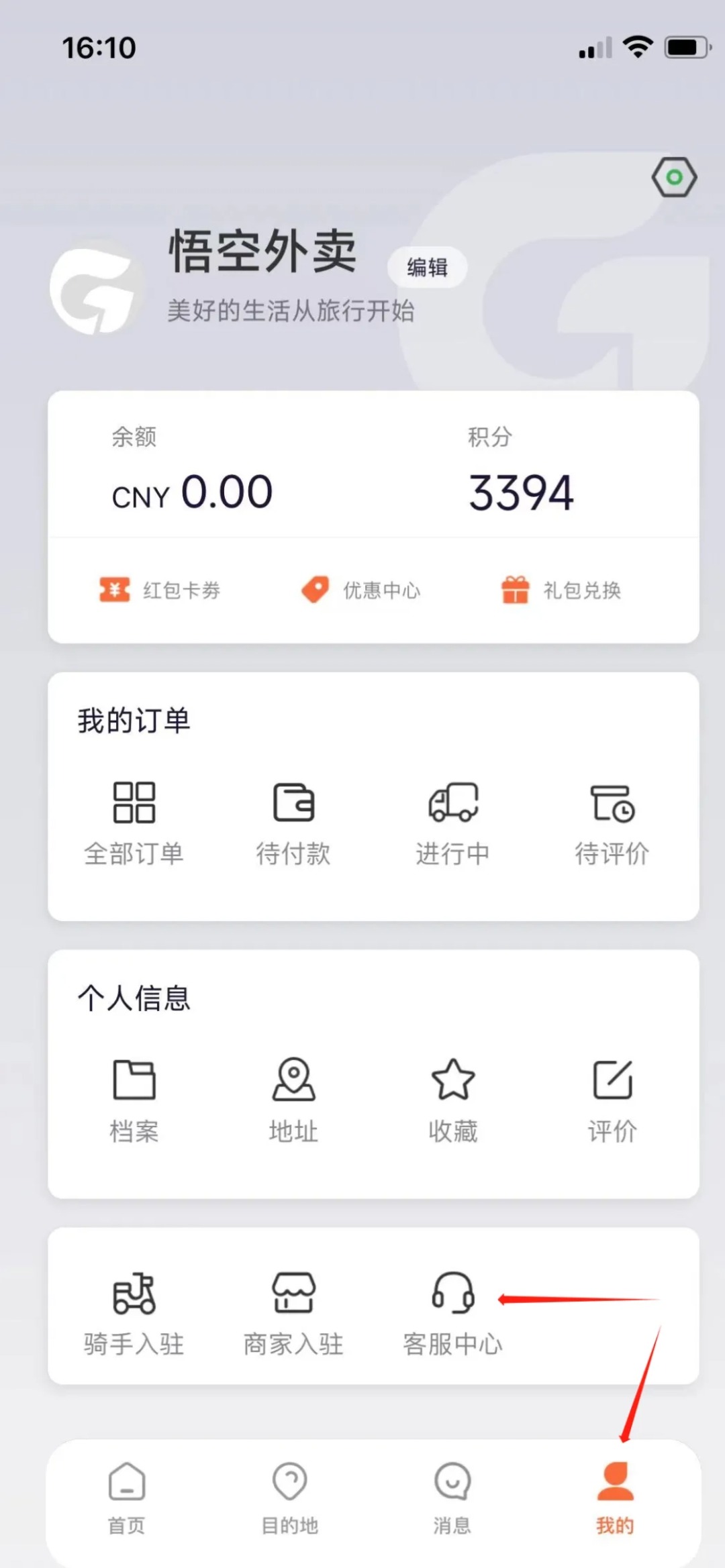Open the hexagon settings icon
Screen dimensions: 725x1568
pos(674,177)
